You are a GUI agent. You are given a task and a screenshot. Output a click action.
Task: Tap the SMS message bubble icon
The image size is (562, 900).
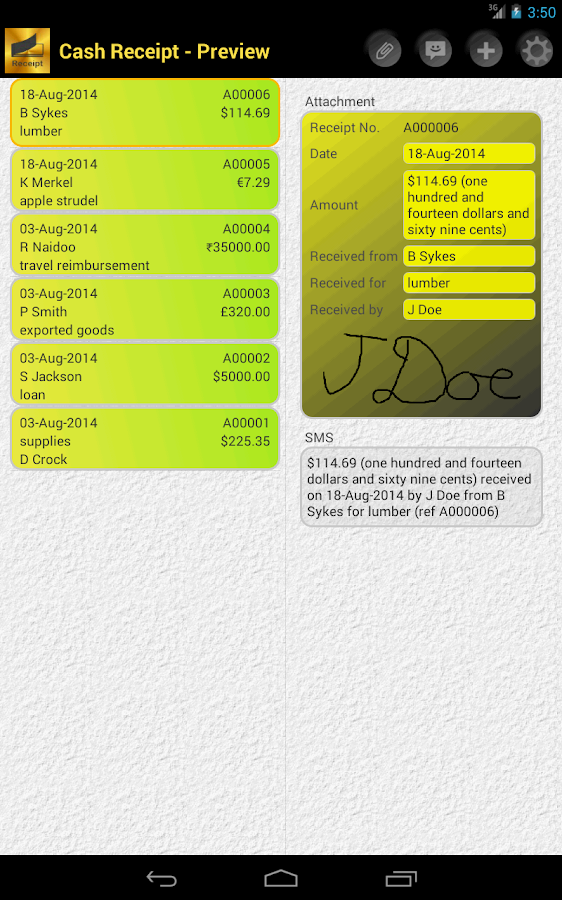(435, 51)
